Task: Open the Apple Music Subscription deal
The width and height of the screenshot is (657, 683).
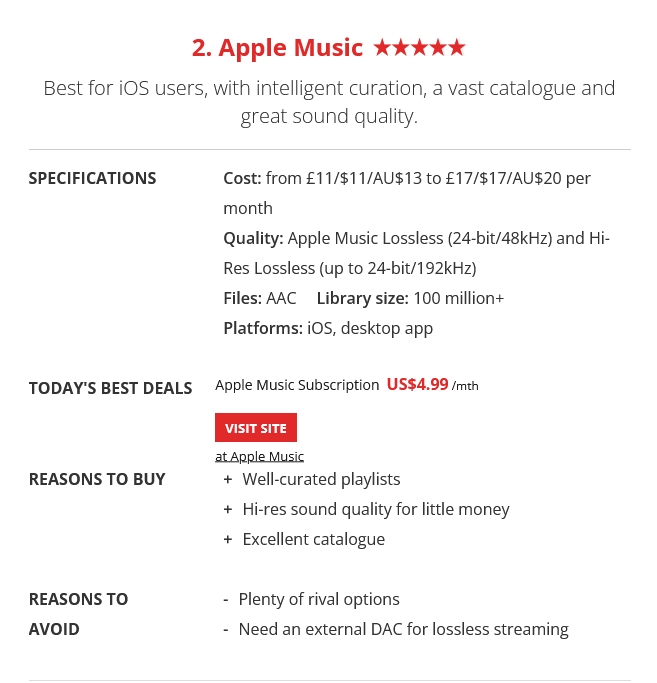Action: [297, 385]
